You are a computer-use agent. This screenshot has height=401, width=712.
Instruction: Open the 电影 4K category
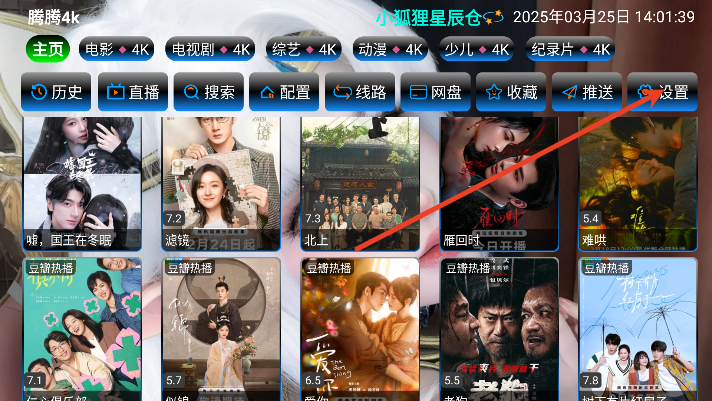(x=117, y=49)
